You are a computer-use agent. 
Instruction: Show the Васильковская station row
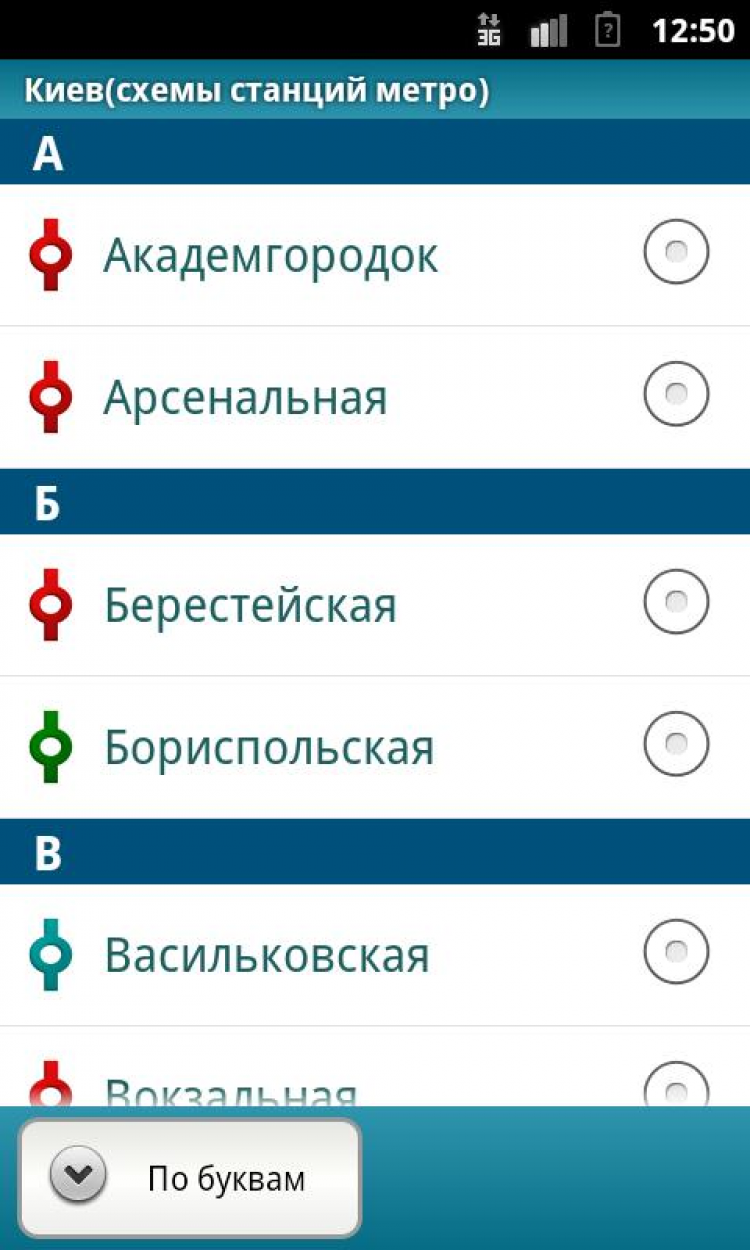[x=267, y=956]
